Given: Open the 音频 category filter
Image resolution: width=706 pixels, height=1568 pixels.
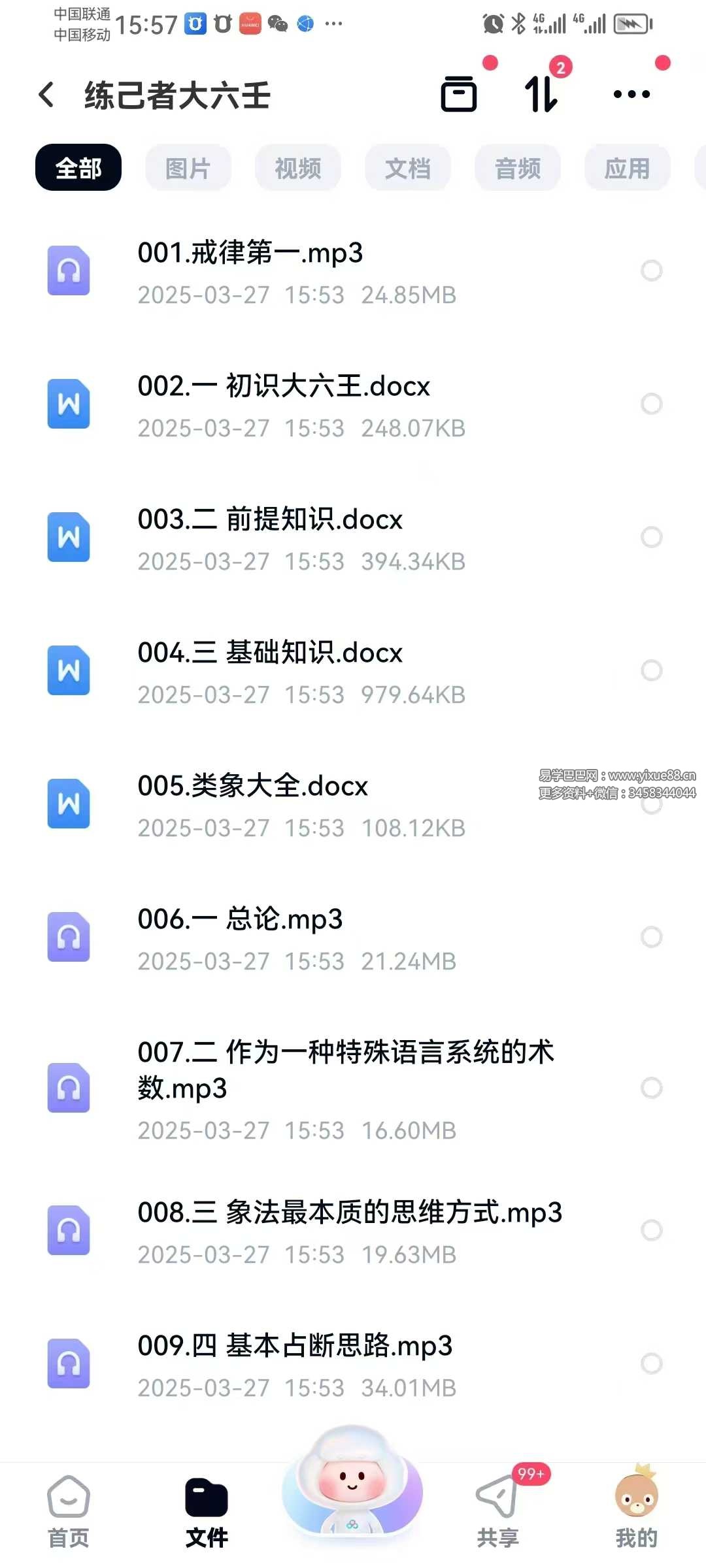Looking at the screenshot, I should pos(517,168).
